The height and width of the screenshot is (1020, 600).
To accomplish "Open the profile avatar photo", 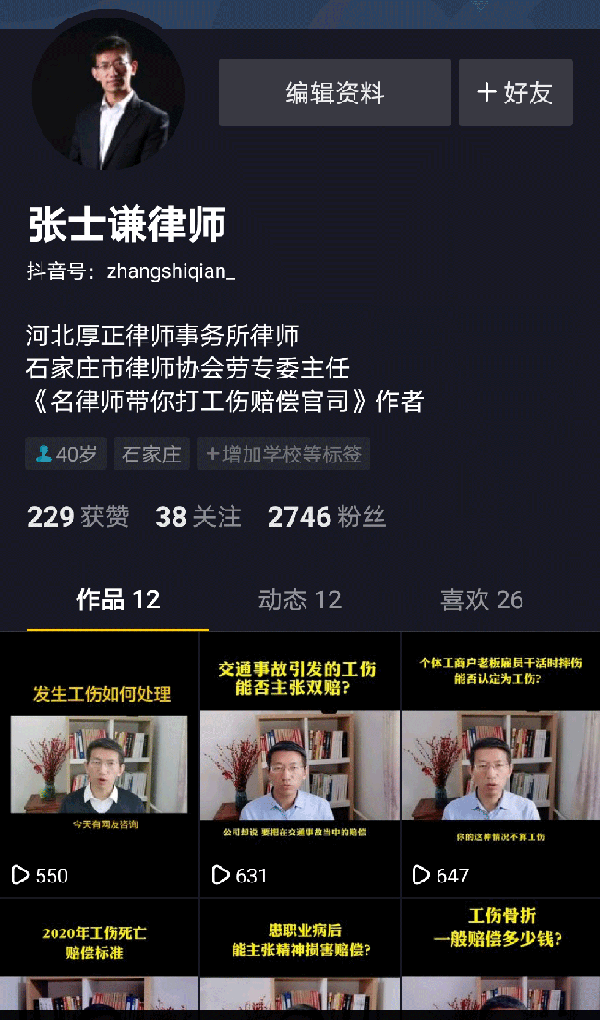I will pyautogui.click(x=108, y=94).
